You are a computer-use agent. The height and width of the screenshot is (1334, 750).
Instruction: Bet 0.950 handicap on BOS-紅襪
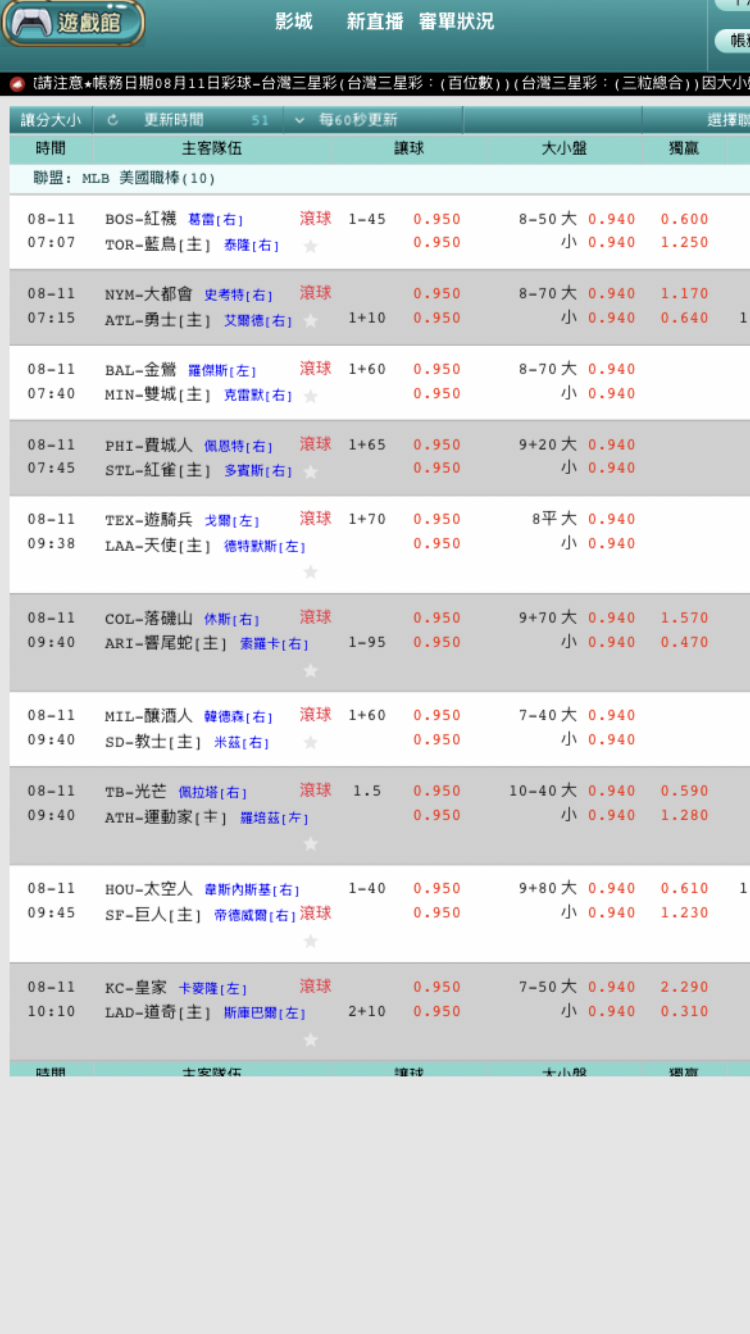pyautogui.click(x=437, y=219)
